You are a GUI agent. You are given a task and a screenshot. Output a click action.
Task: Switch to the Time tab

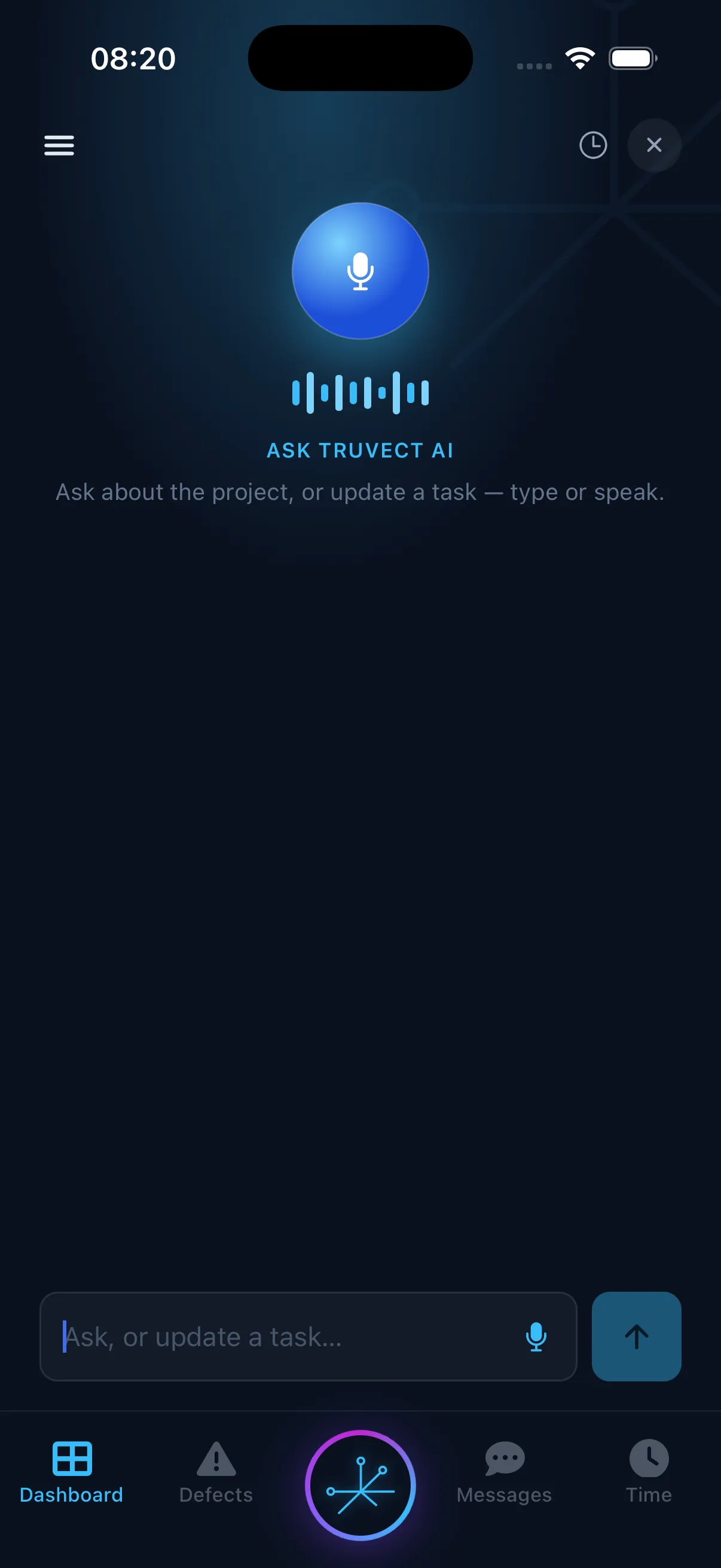point(649,1472)
